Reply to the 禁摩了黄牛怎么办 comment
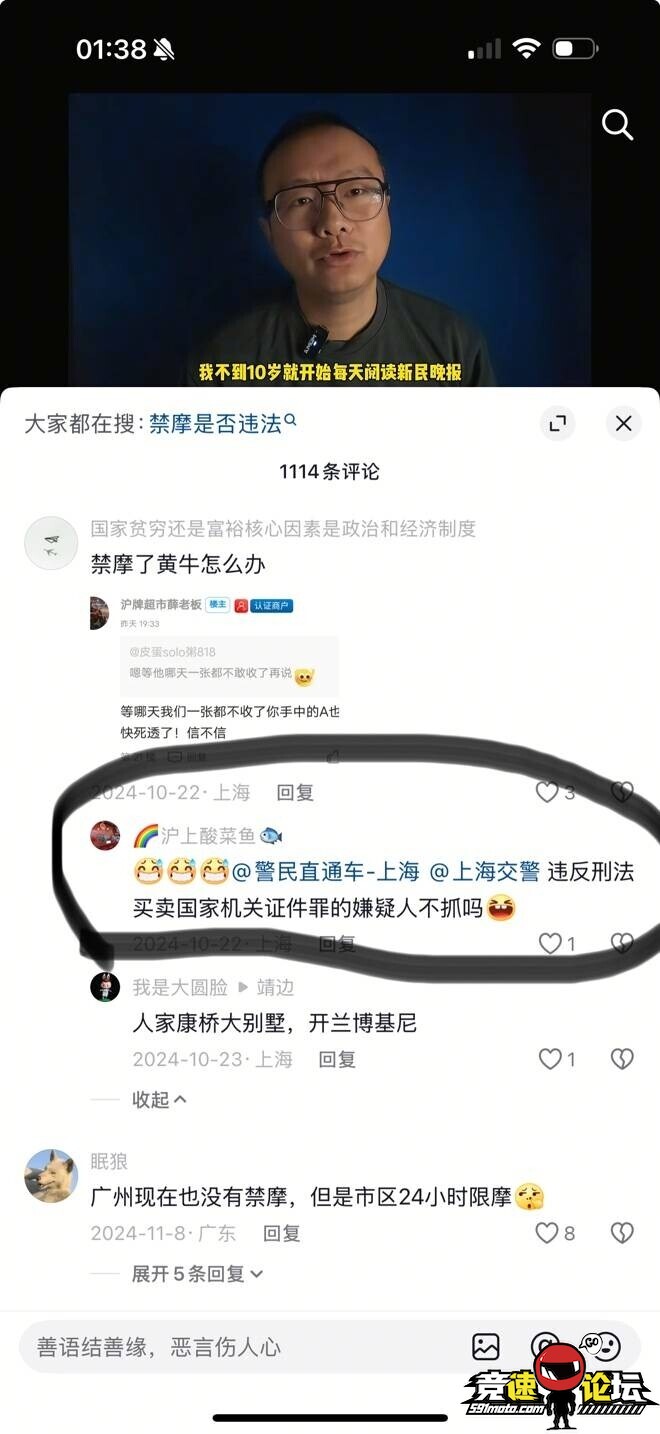This screenshot has width=660, height=1434. point(295,793)
